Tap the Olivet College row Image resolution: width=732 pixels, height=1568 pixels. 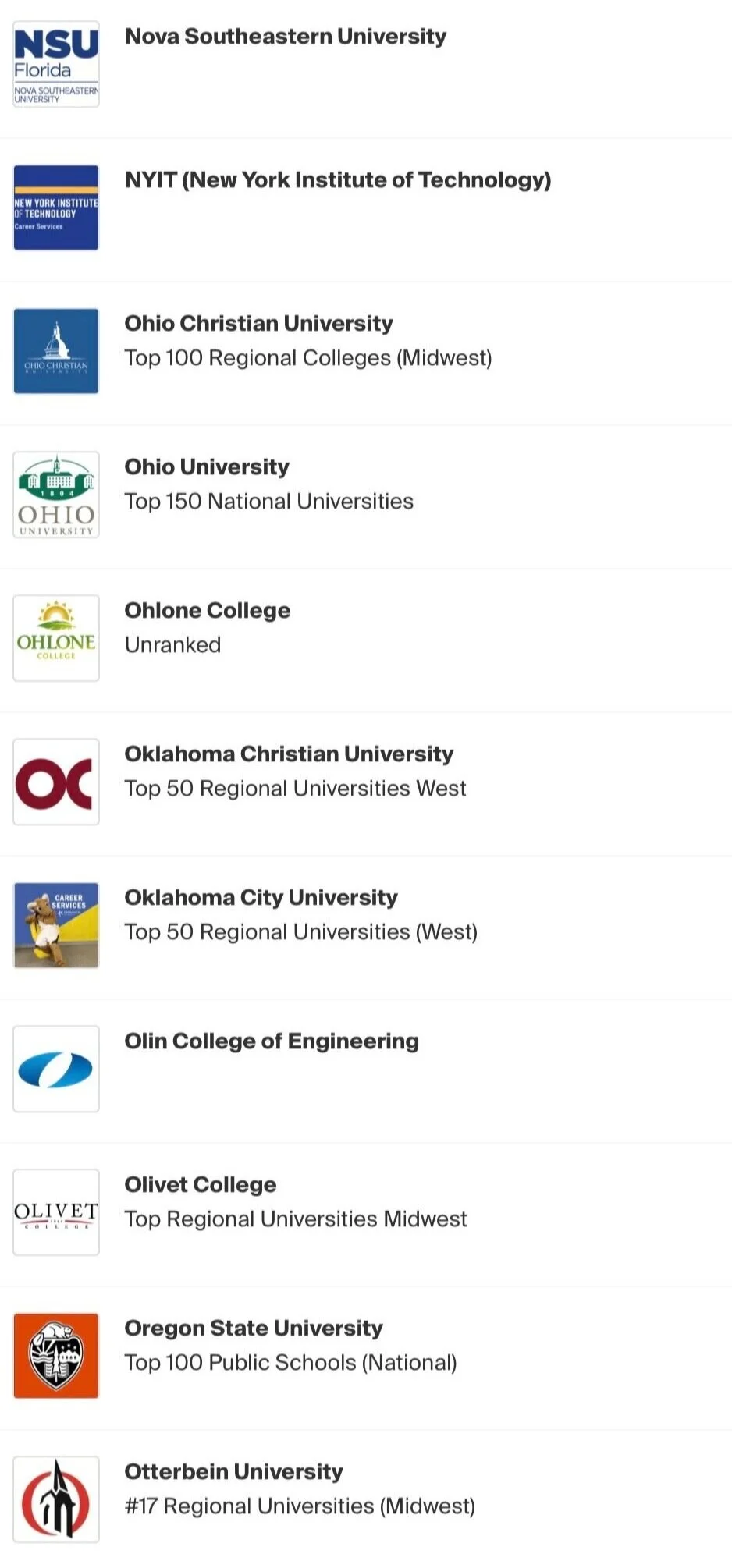tap(201, 1185)
